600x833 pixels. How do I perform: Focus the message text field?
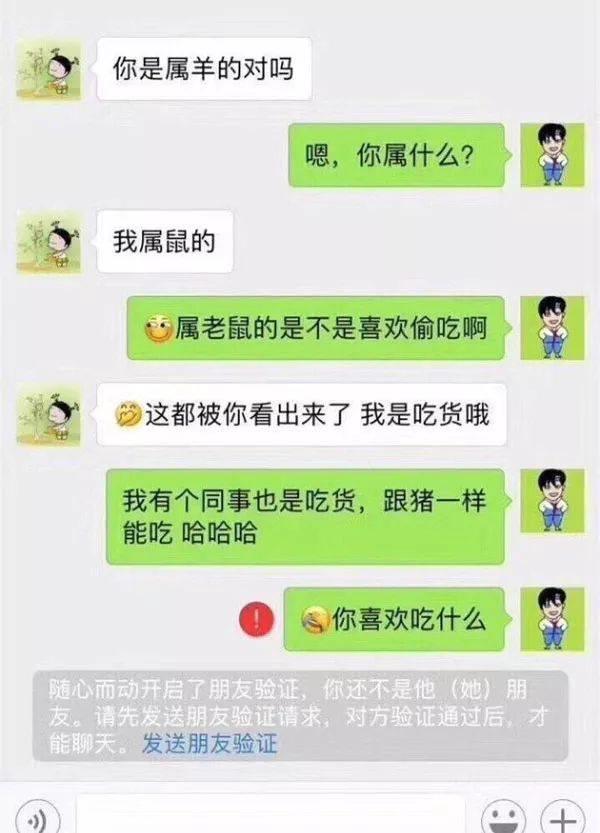pyautogui.click(x=270, y=815)
